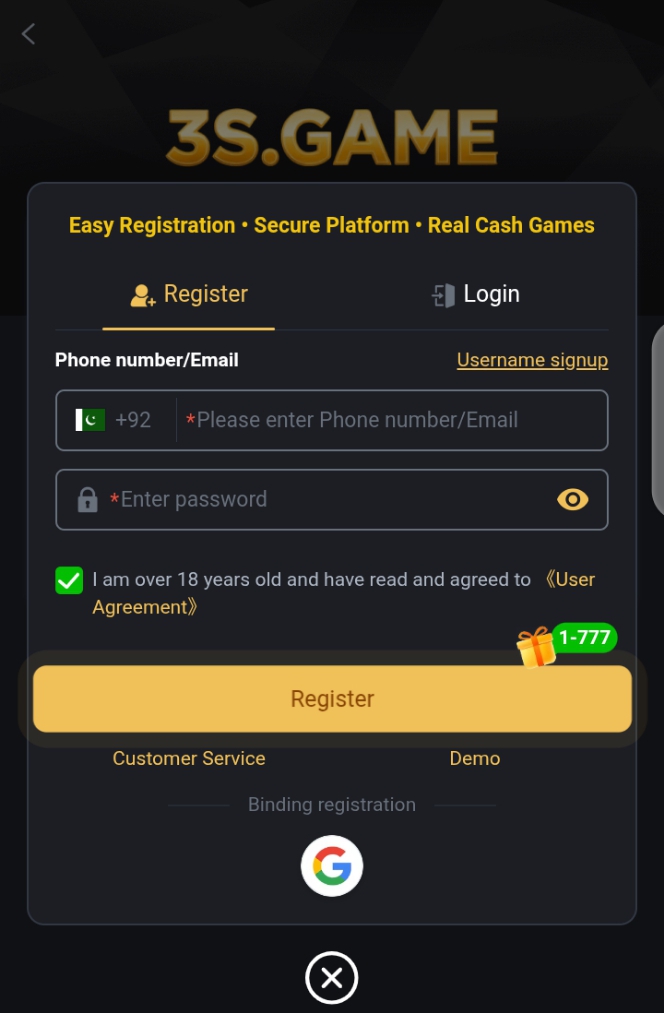
Task: Switch to the Login tab
Action: pyautogui.click(x=476, y=294)
